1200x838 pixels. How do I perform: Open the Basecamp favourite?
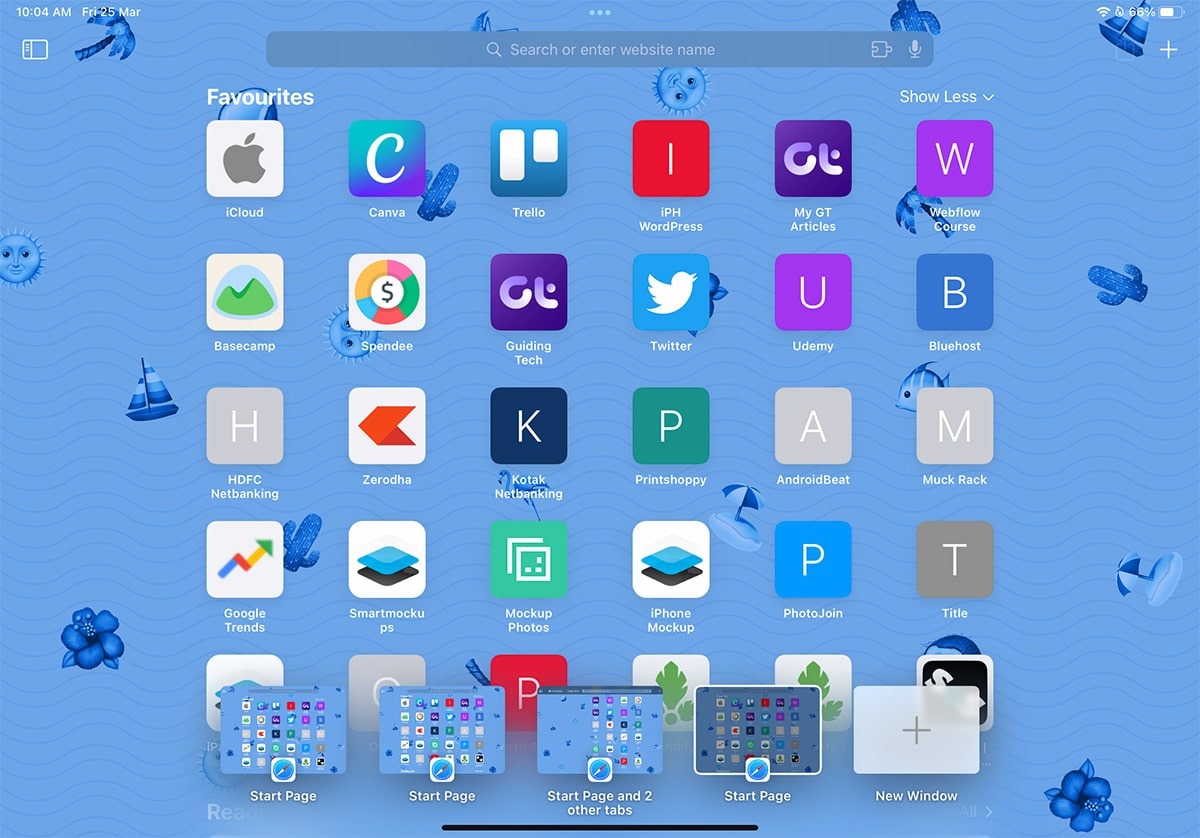[x=245, y=292]
